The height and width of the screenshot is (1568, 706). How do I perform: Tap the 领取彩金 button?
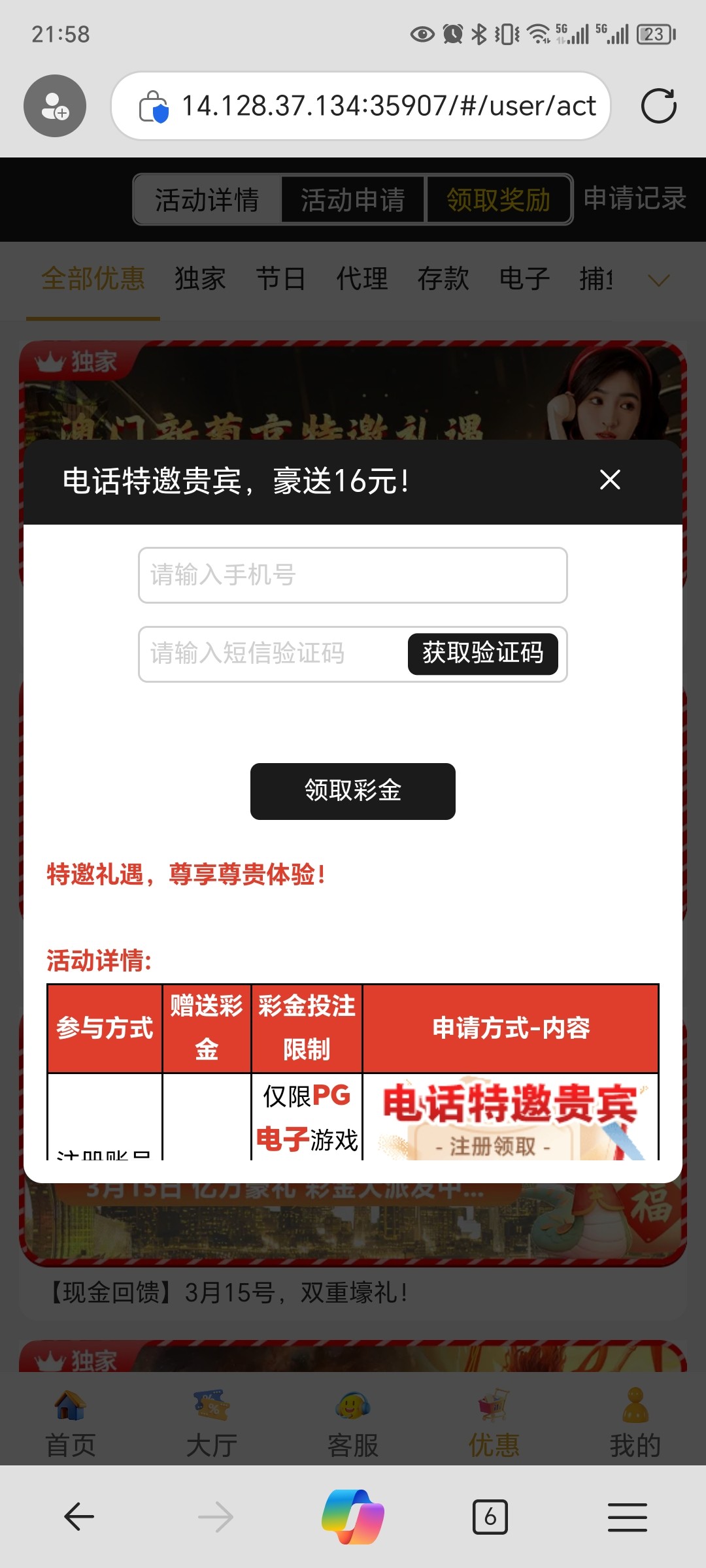[x=352, y=791]
